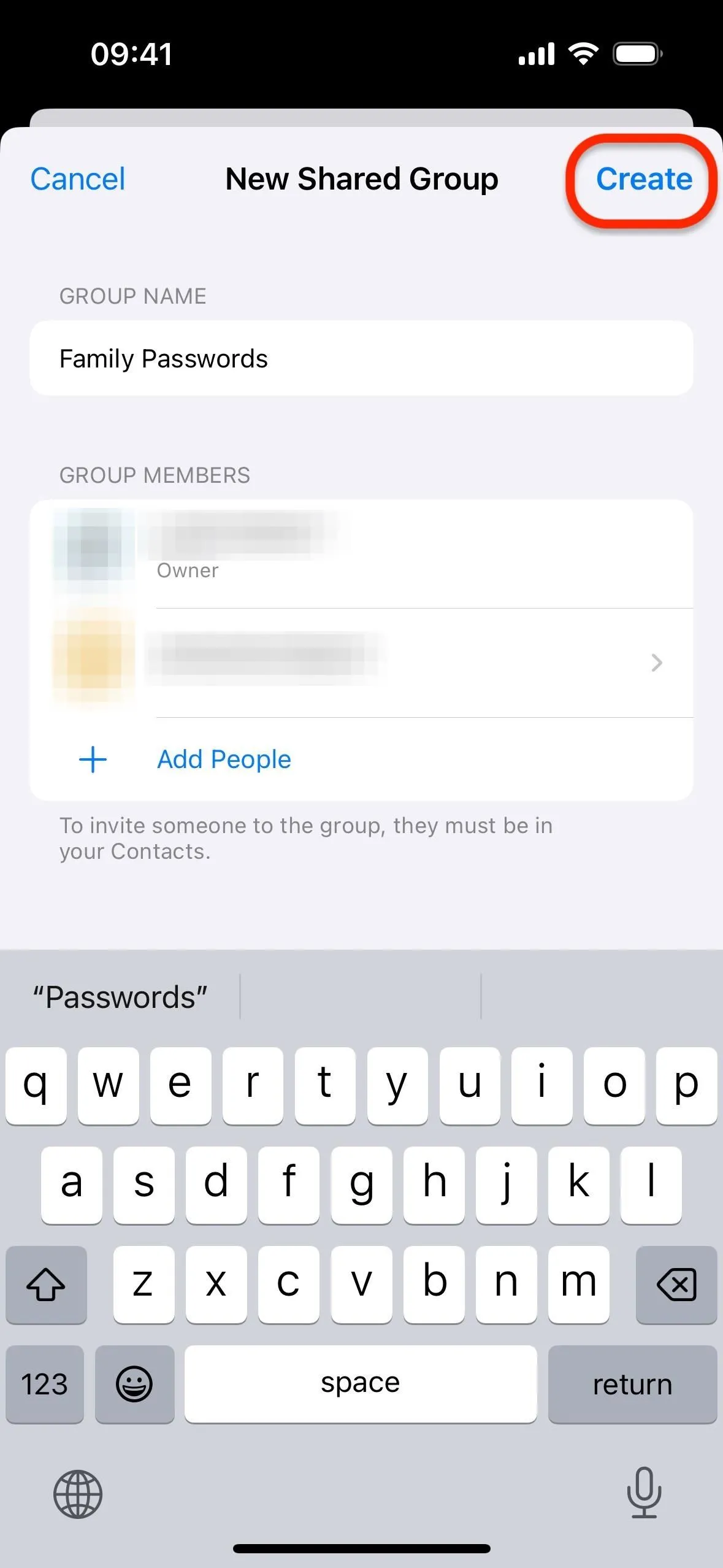Screen dimensions: 723x1568
Task: Edit the Family Passwords group name field
Action: pyautogui.click(x=361, y=358)
